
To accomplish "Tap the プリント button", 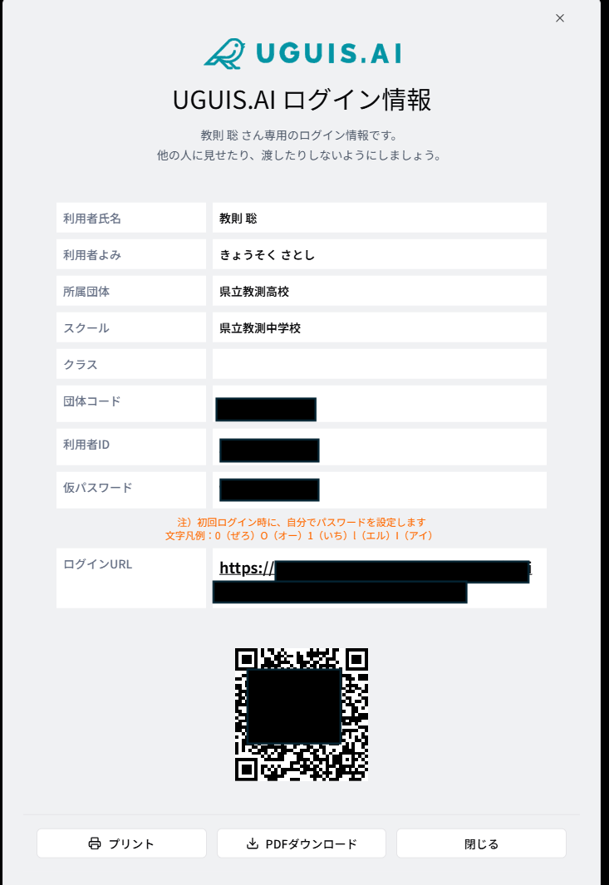I will pos(121,843).
